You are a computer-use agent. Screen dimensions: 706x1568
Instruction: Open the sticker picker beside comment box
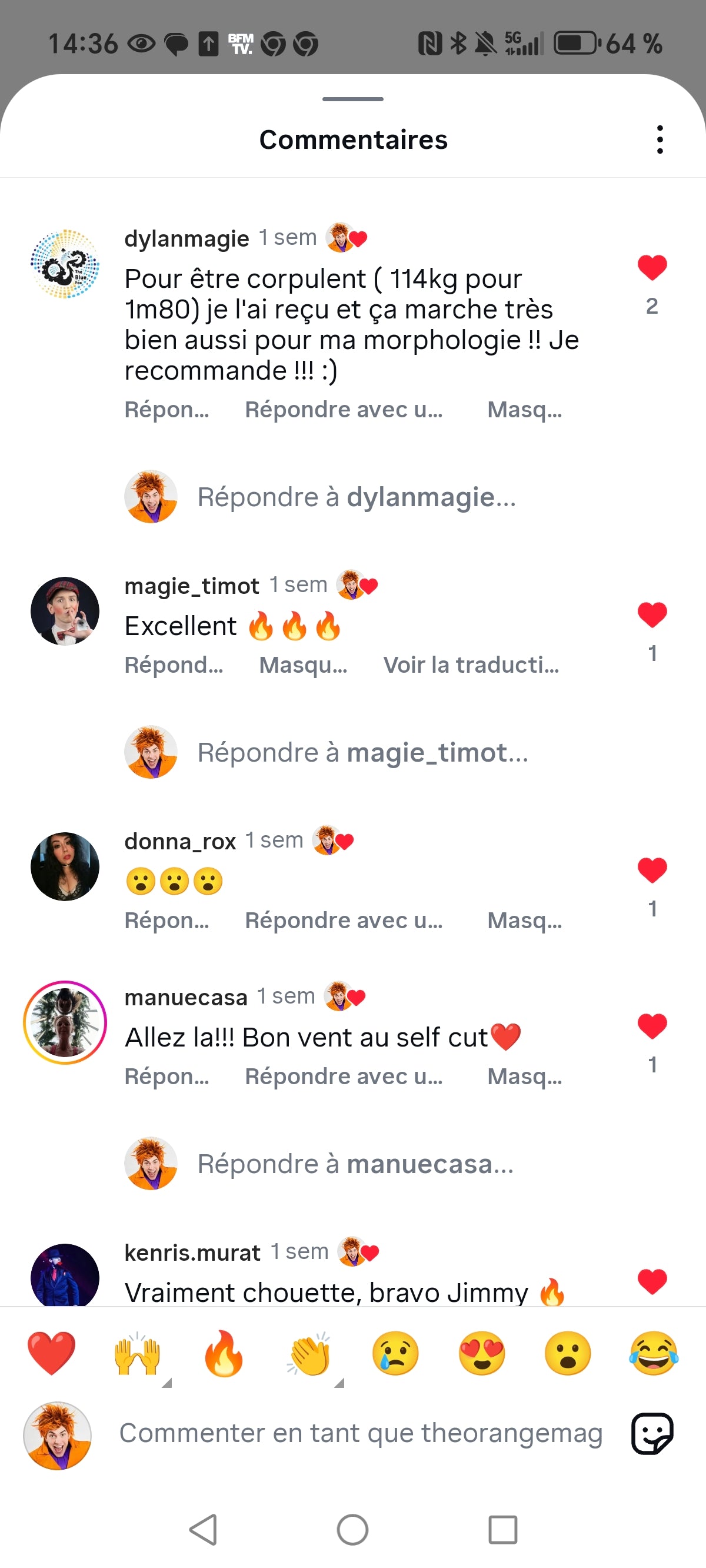[652, 1433]
